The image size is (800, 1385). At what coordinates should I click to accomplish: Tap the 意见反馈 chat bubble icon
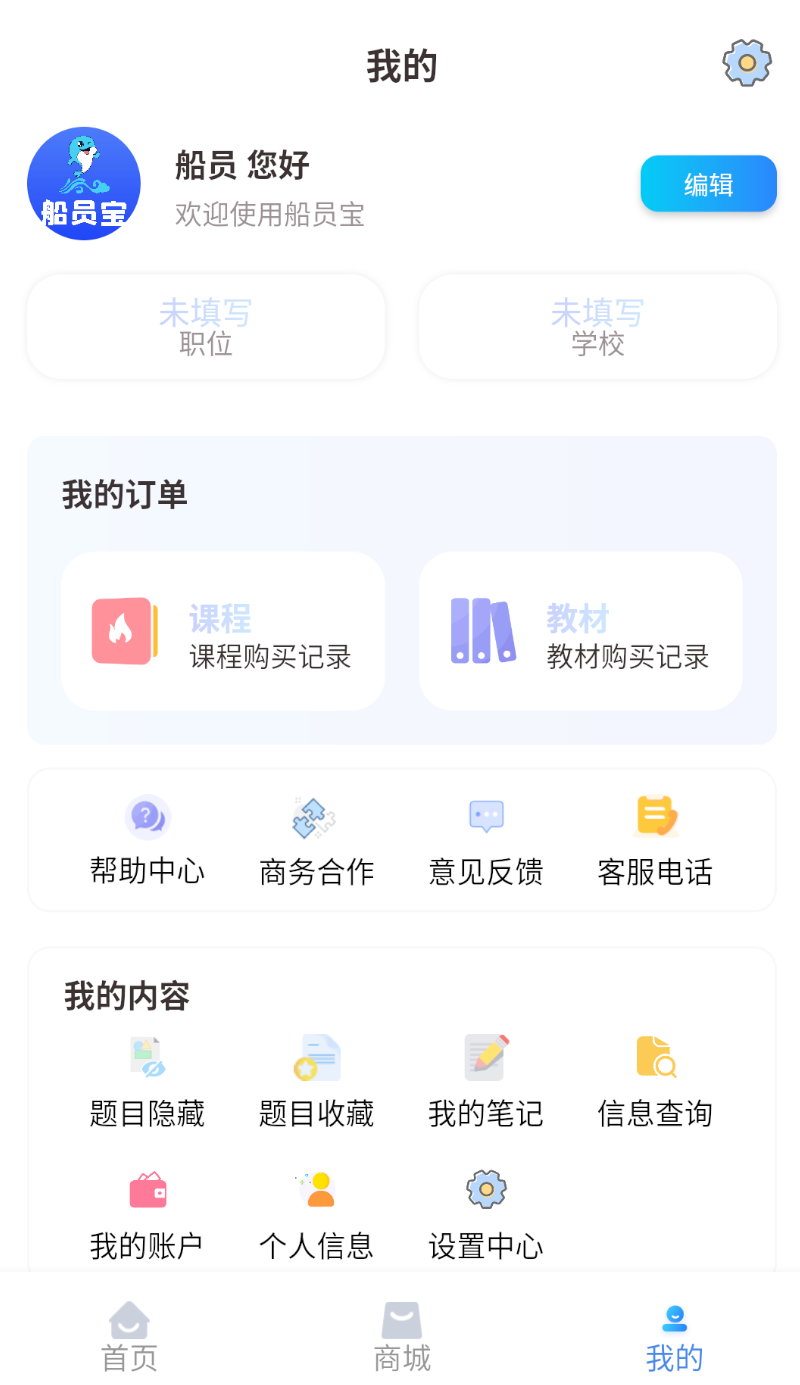486,817
